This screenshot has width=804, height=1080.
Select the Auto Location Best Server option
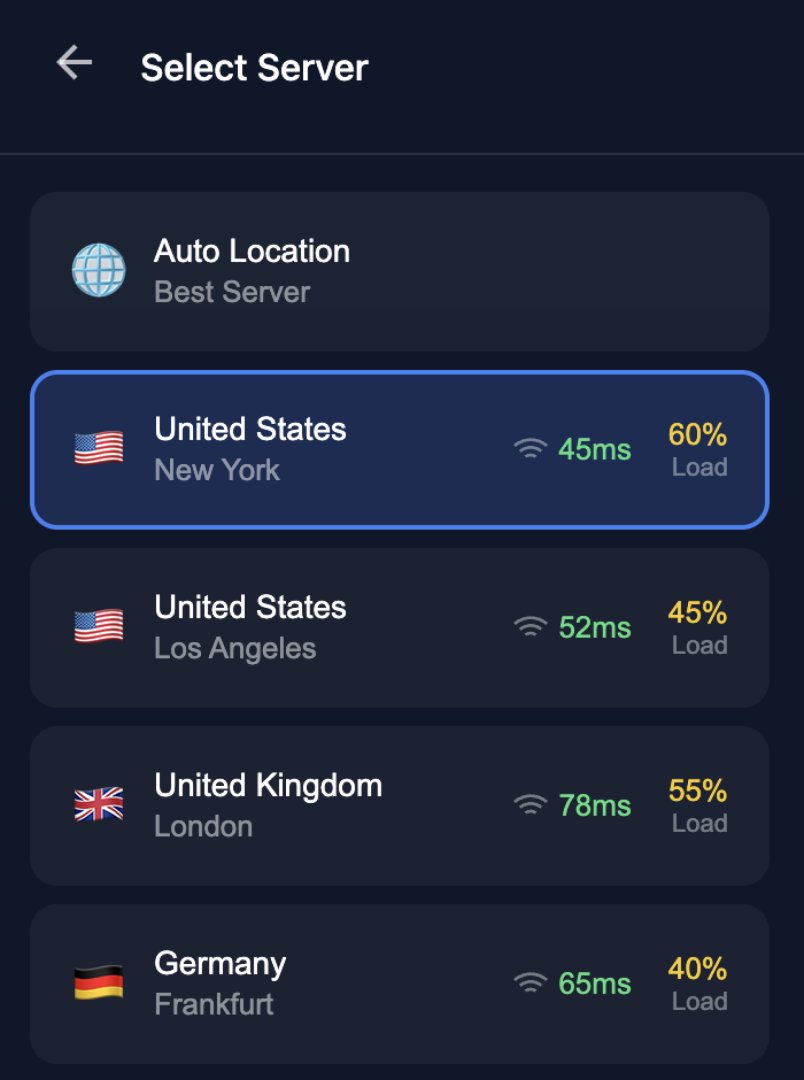coord(400,270)
